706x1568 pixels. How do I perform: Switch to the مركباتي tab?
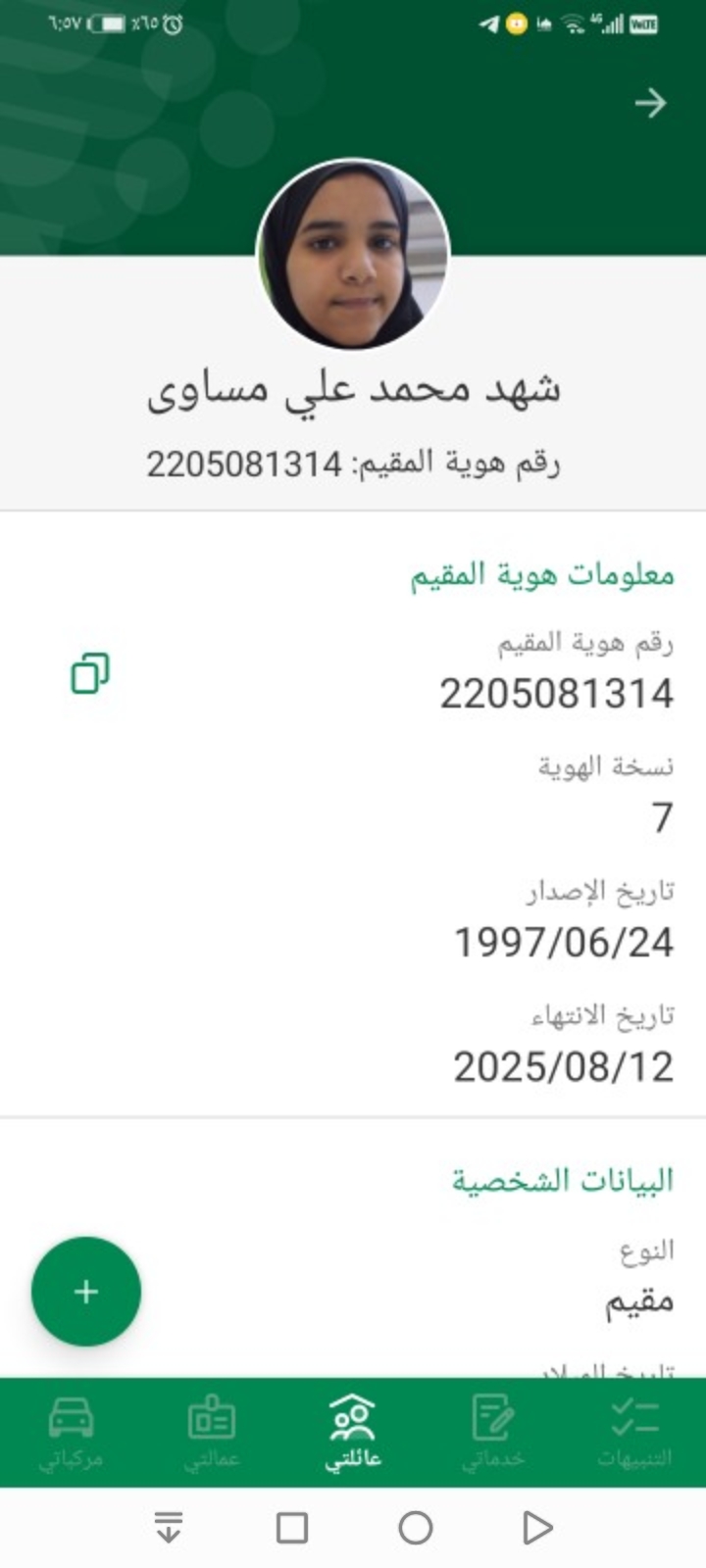pos(71,1433)
